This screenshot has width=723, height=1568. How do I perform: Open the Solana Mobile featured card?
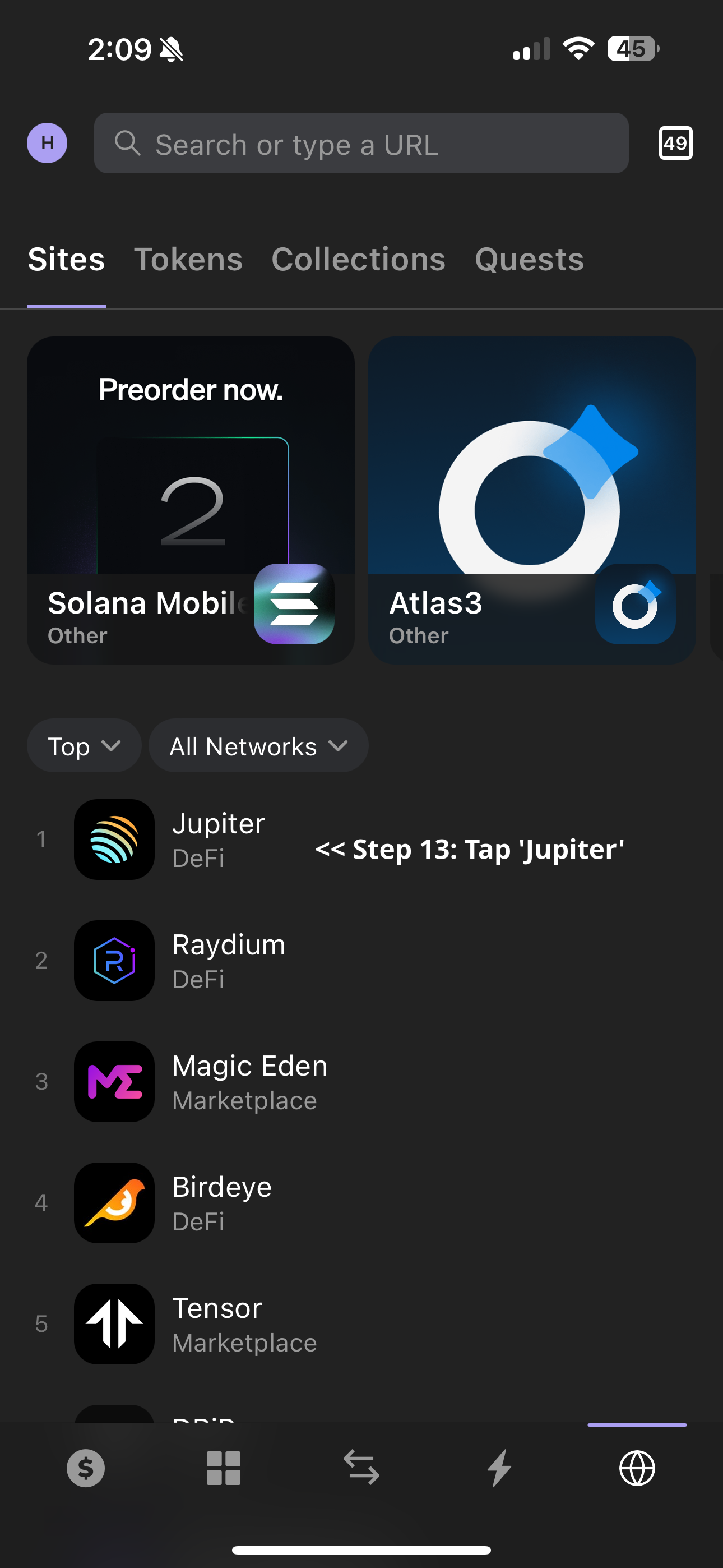191,499
